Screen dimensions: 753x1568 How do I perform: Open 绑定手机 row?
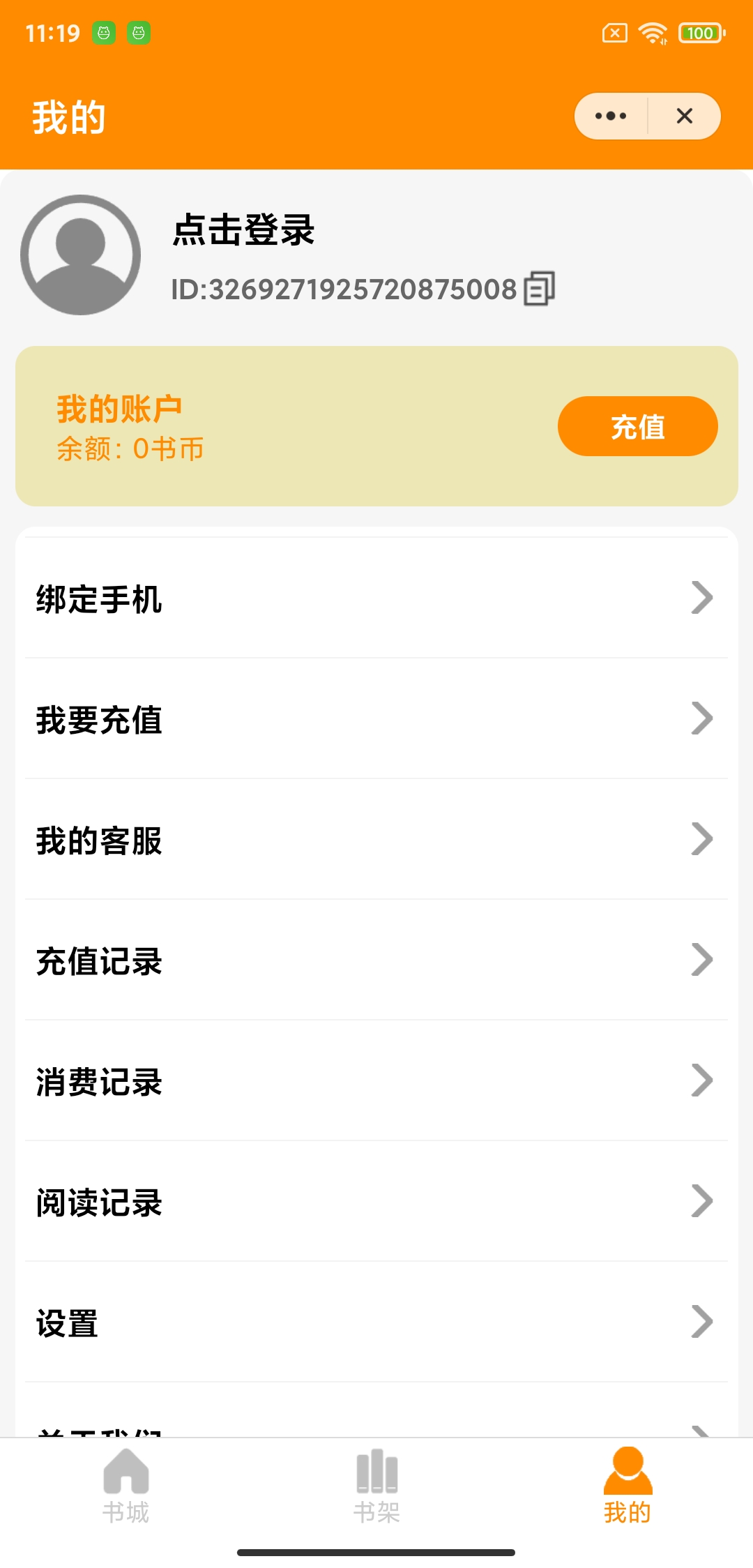click(376, 598)
